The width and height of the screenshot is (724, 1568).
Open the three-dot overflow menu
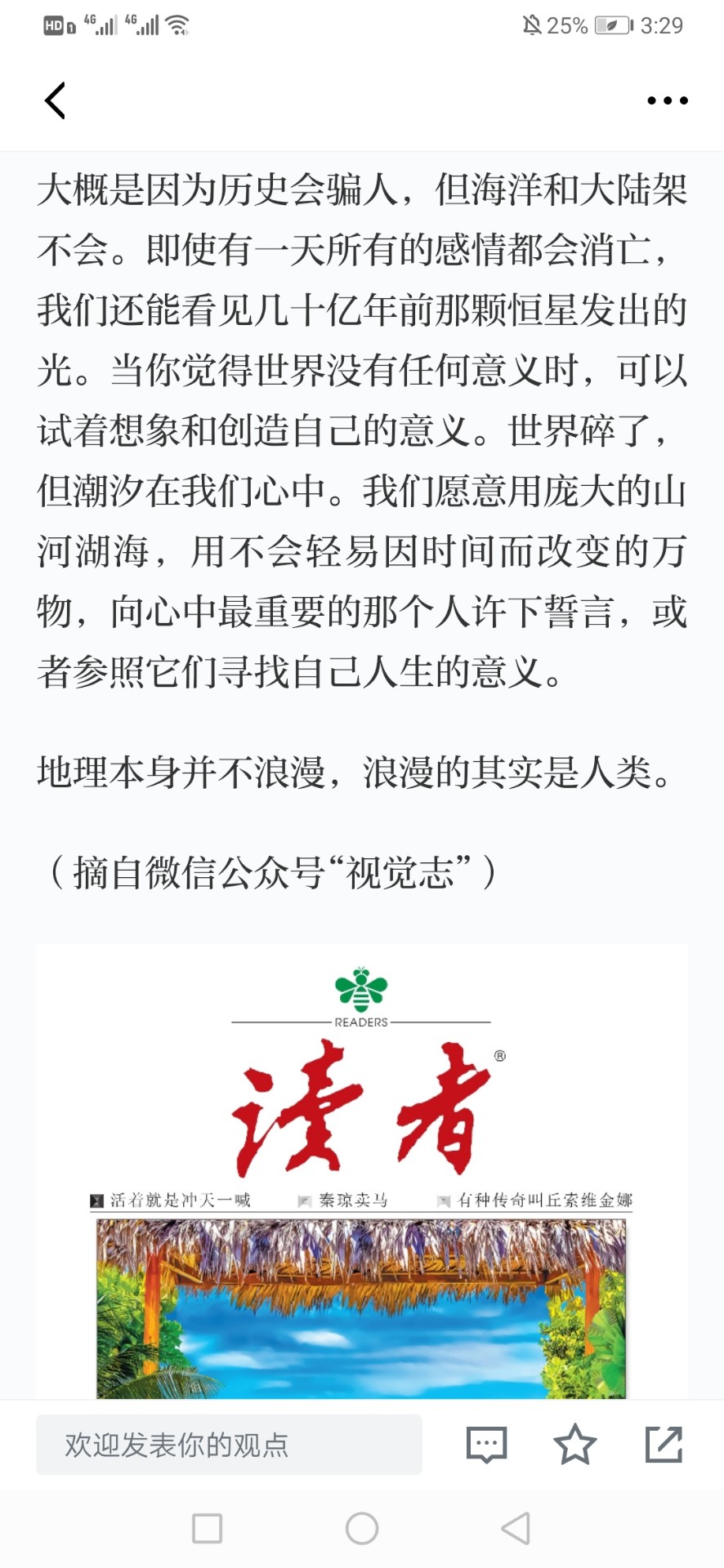[x=668, y=100]
